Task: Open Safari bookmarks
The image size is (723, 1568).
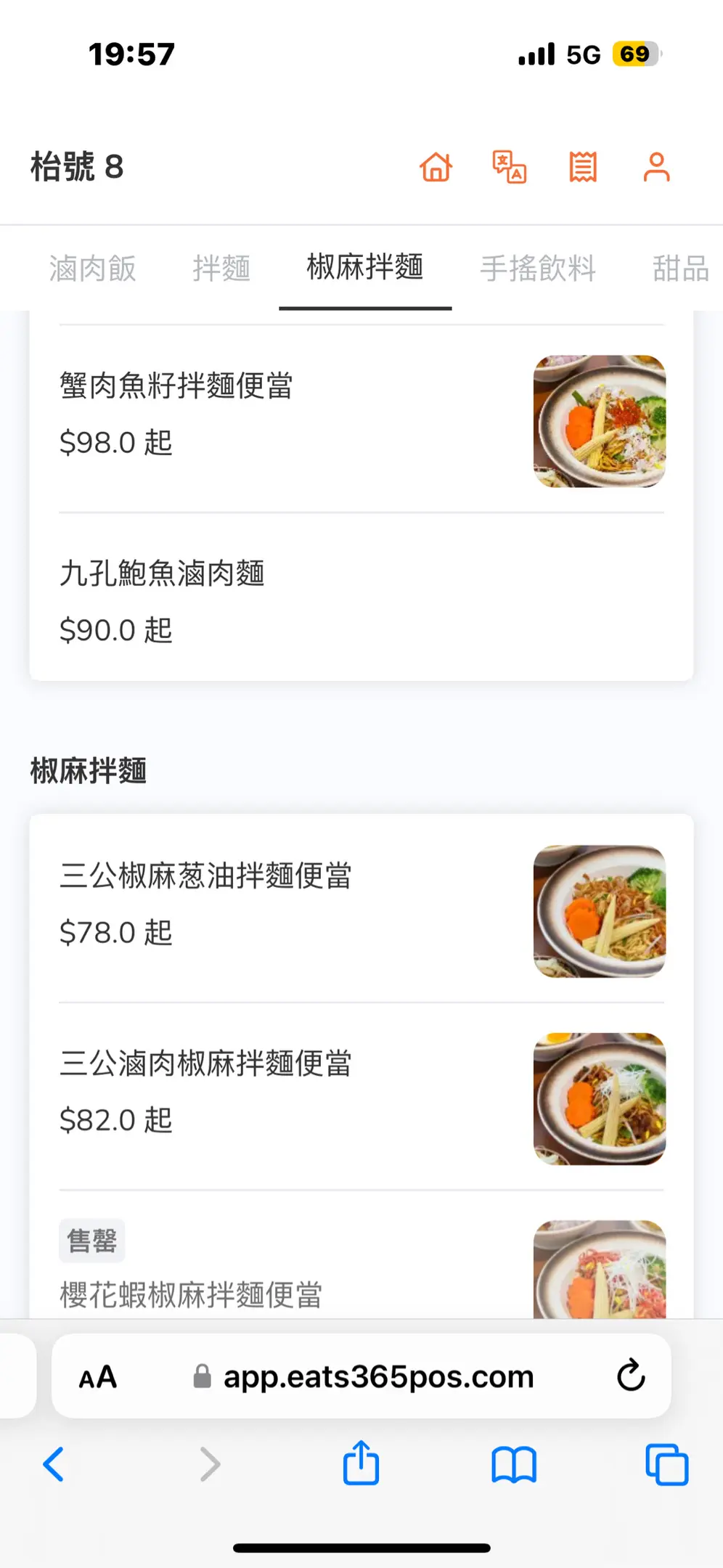Action: (514, 1463)
